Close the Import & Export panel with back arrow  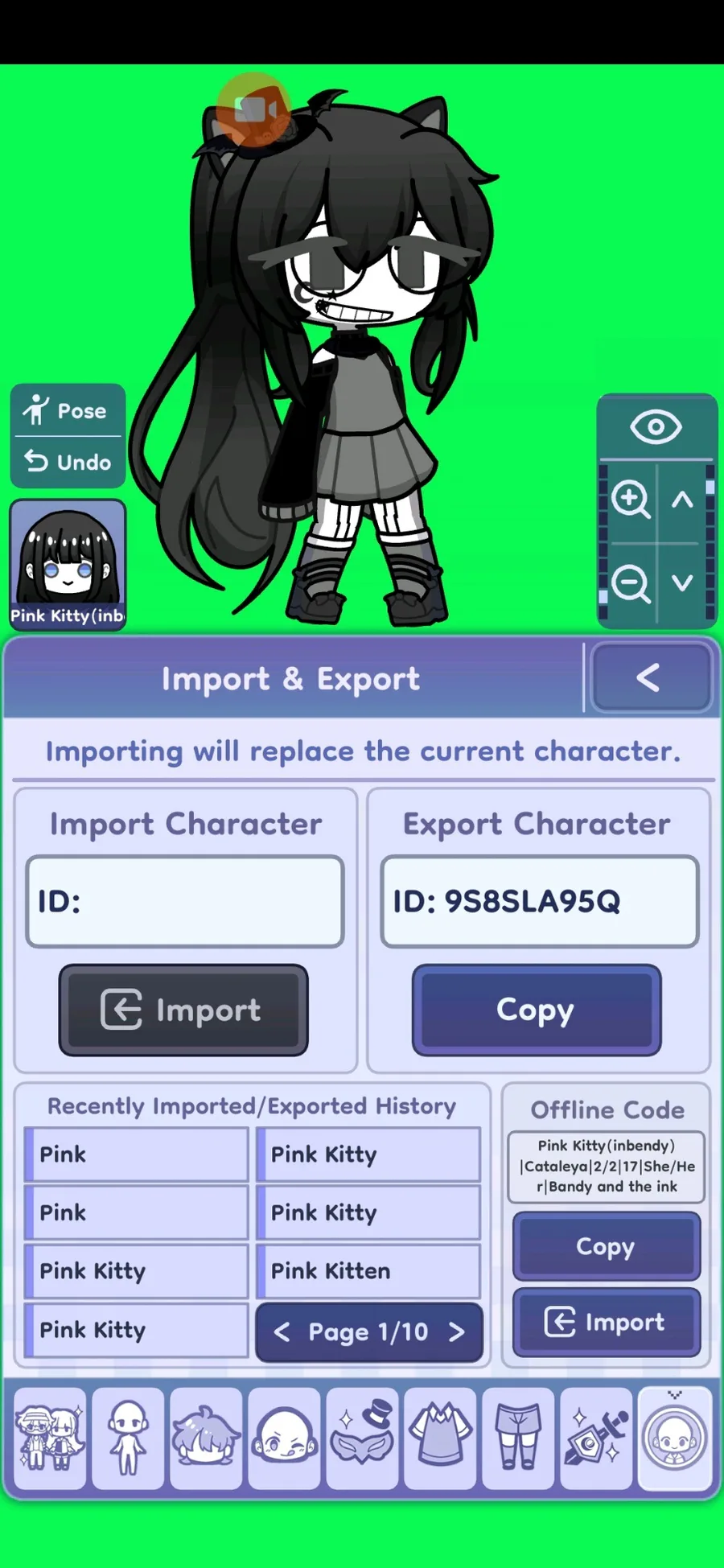[650, 677]
